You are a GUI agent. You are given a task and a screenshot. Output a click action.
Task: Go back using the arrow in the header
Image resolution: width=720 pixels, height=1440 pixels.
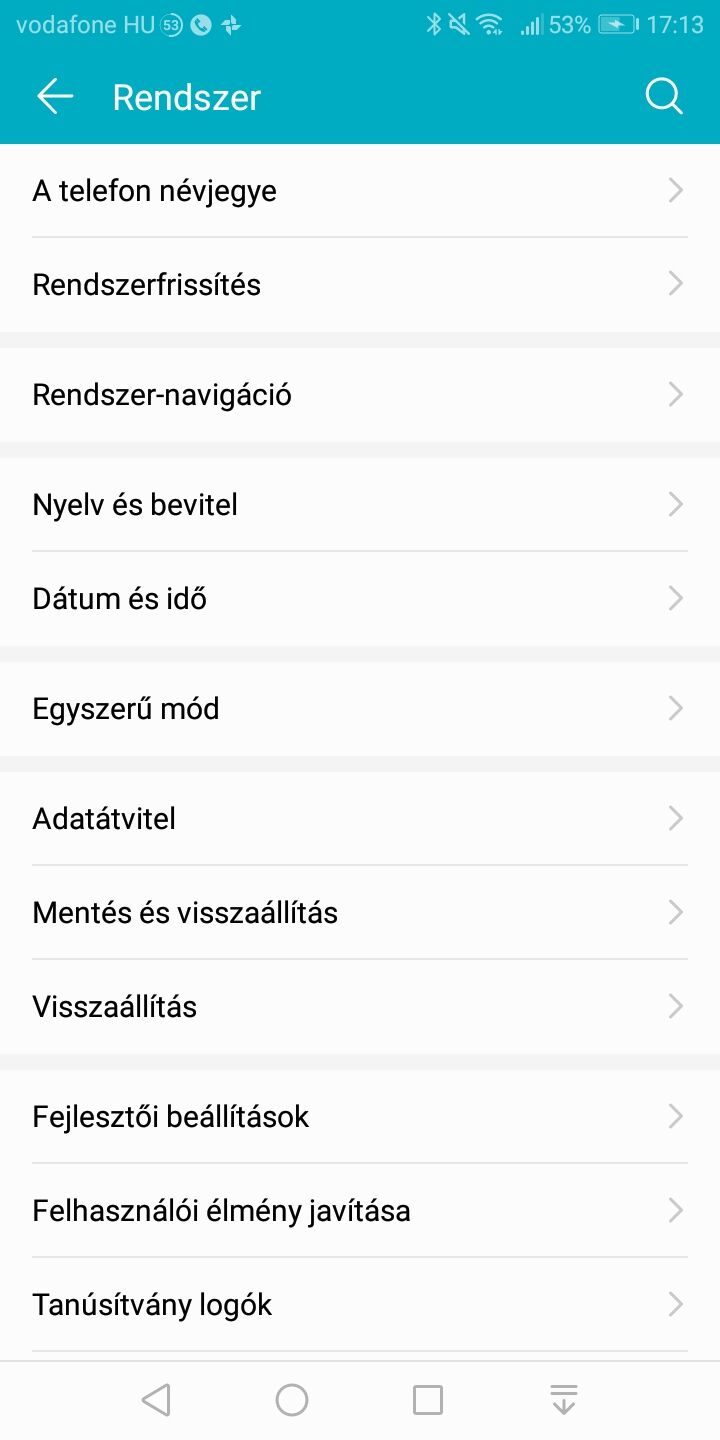(x=55, y=96)
